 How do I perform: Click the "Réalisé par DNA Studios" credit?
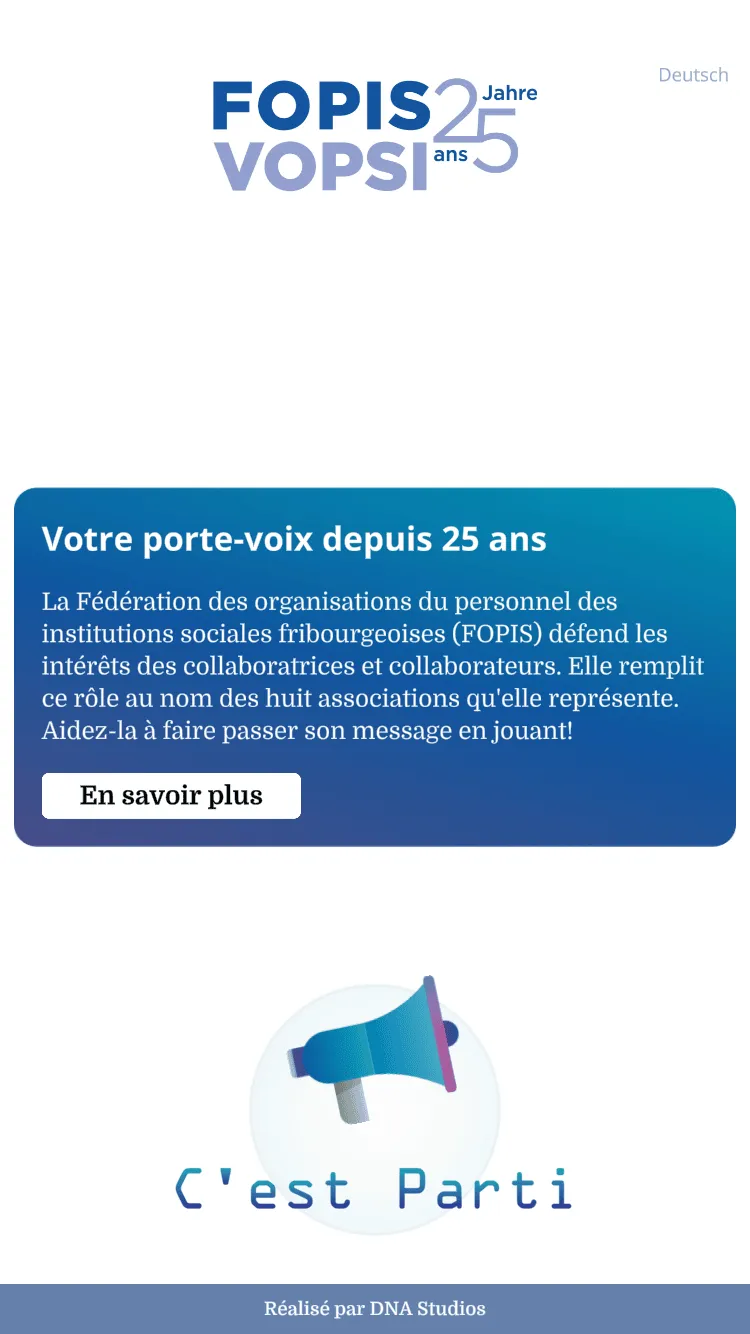(375, 1307)
